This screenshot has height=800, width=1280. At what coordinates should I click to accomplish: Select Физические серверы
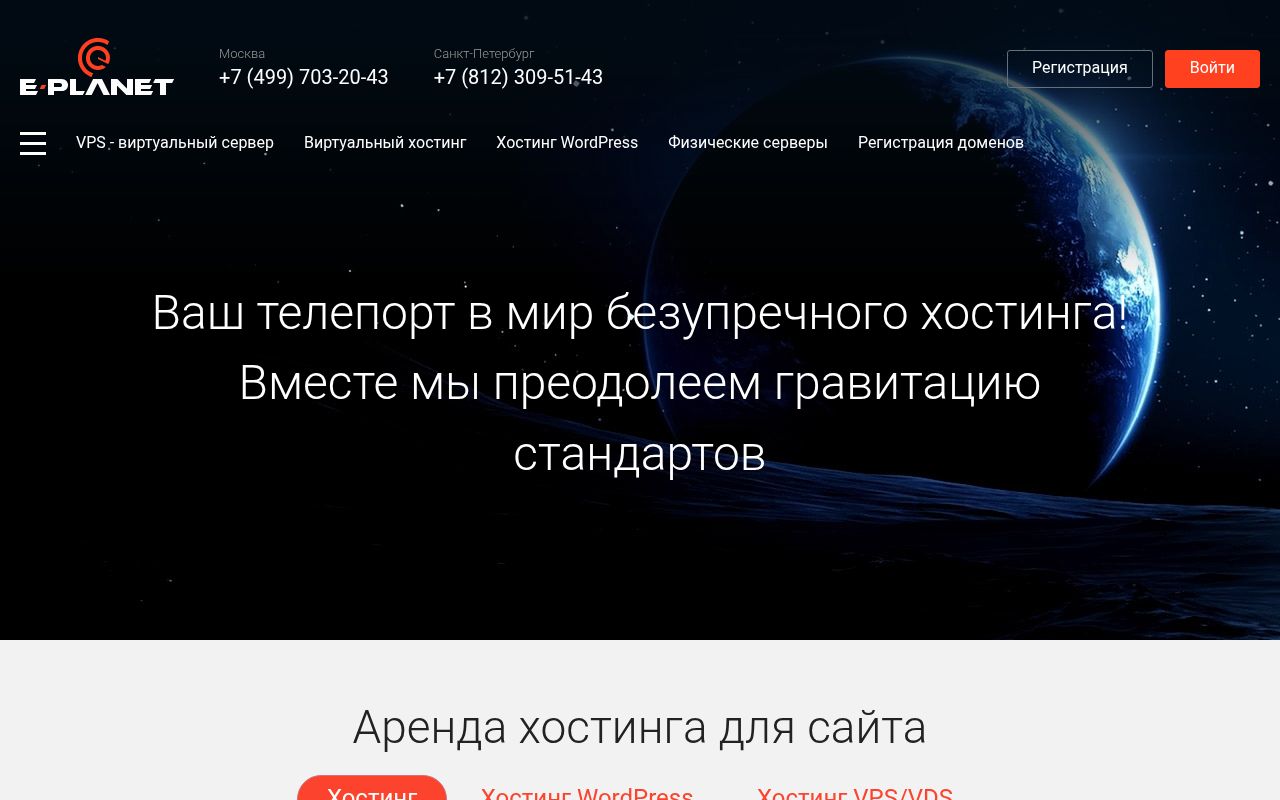[x=747, y=143]
